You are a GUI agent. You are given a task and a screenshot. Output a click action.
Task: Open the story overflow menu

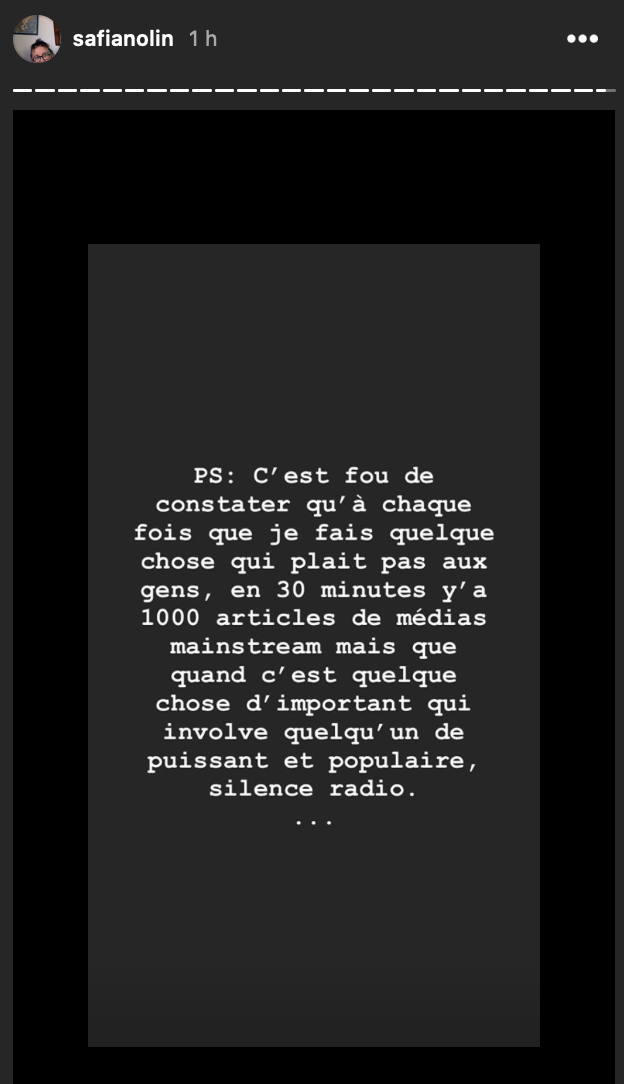(x=582, y=39)
